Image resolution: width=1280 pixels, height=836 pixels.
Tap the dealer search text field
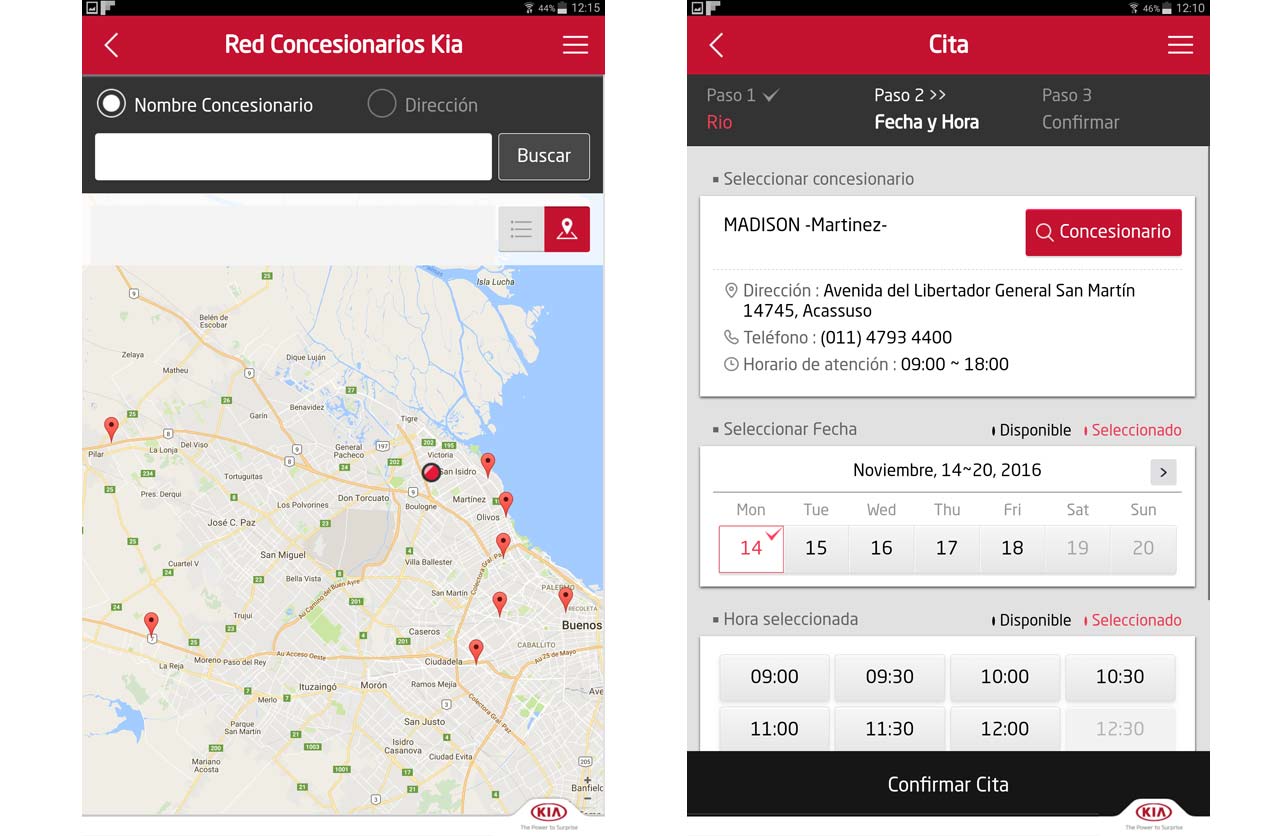click(x=293, y=157)
